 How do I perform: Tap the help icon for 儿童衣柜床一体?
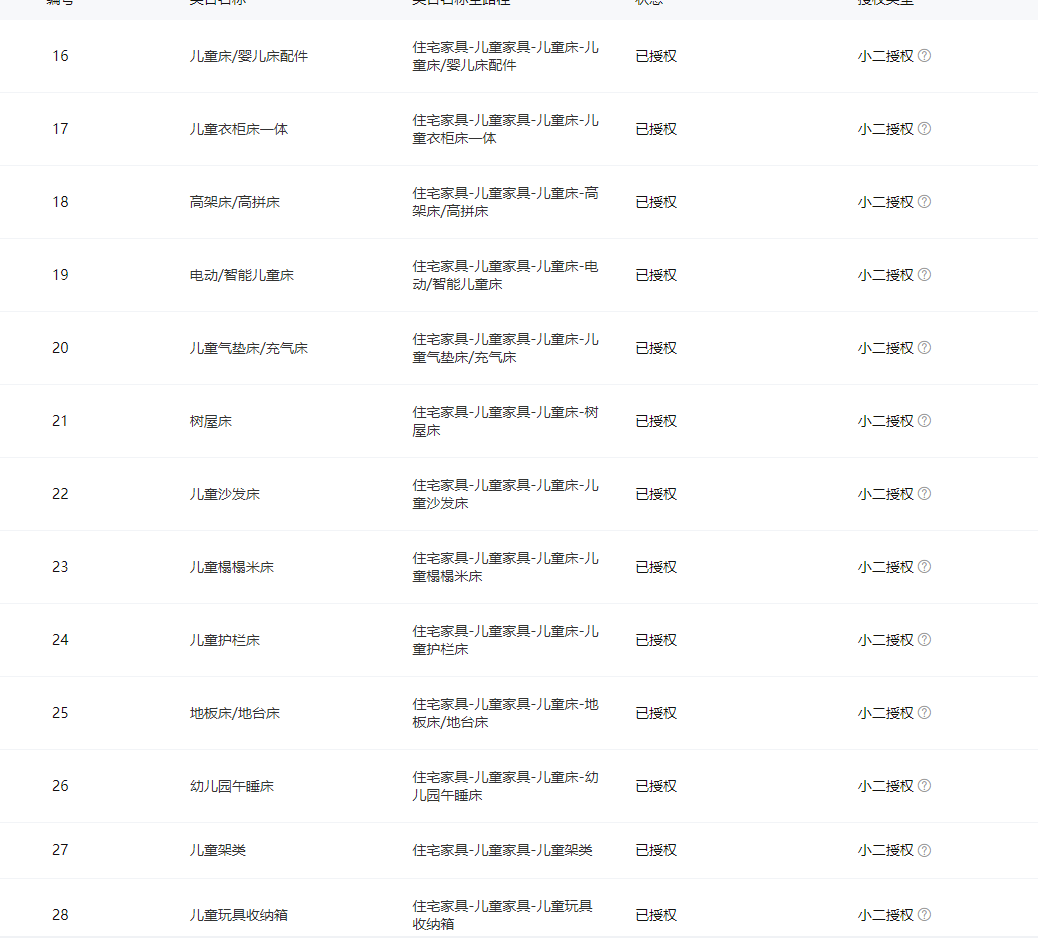[x=924, y=129]
